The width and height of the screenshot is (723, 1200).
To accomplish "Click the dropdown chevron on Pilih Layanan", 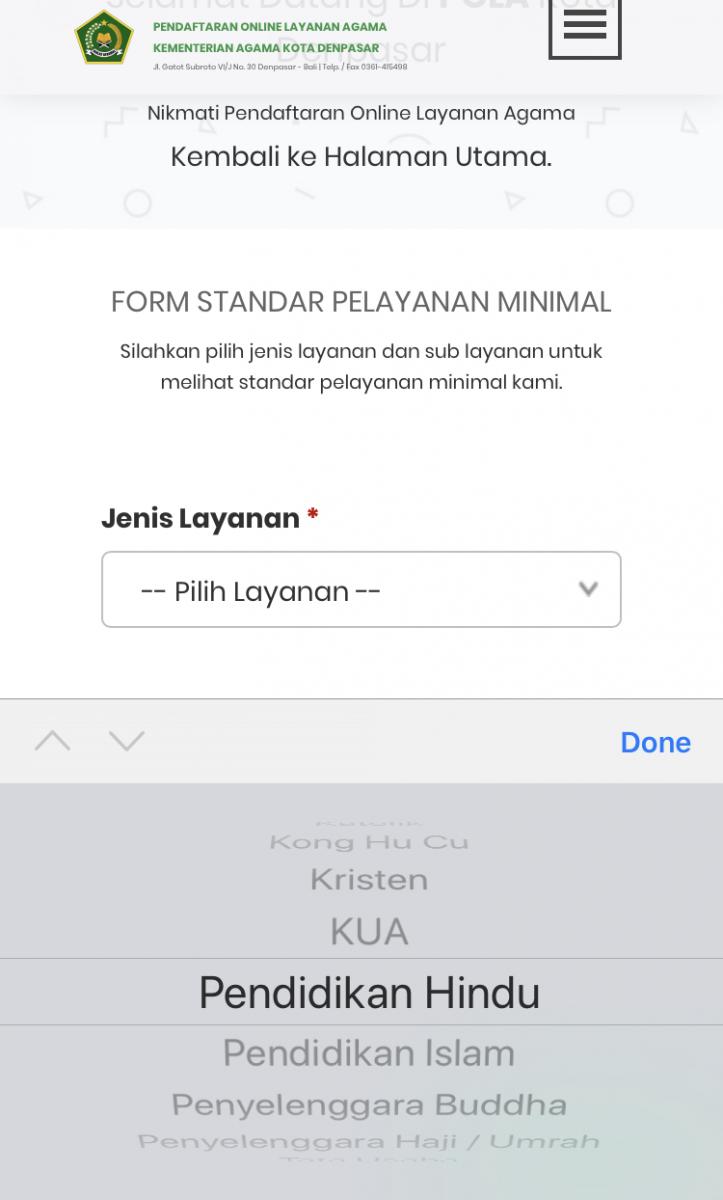I will (x=588, y=590).
